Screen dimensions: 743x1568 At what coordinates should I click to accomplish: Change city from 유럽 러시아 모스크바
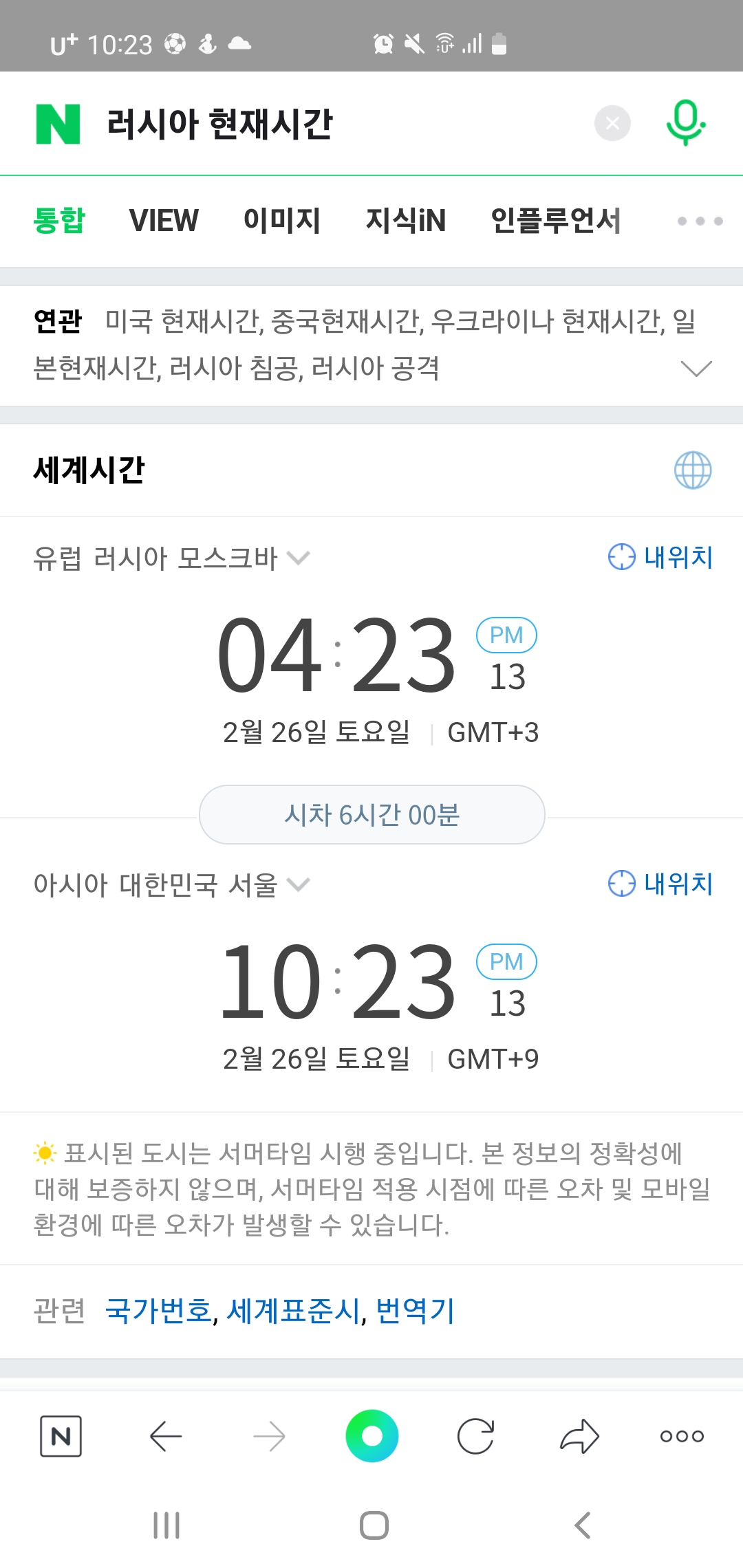[x=172, y=558]
